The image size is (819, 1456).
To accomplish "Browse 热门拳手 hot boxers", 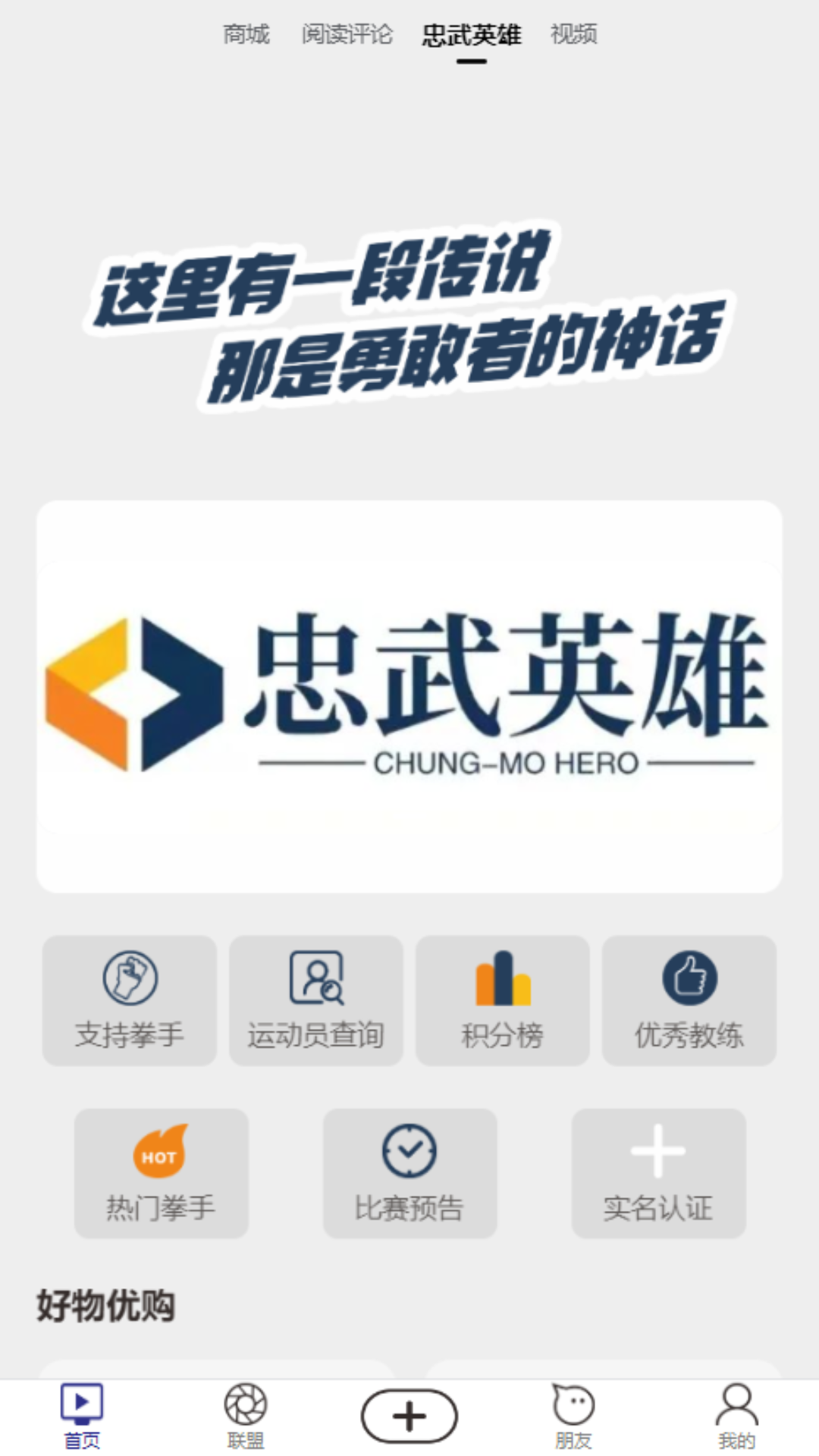I will coord(161,1173).
